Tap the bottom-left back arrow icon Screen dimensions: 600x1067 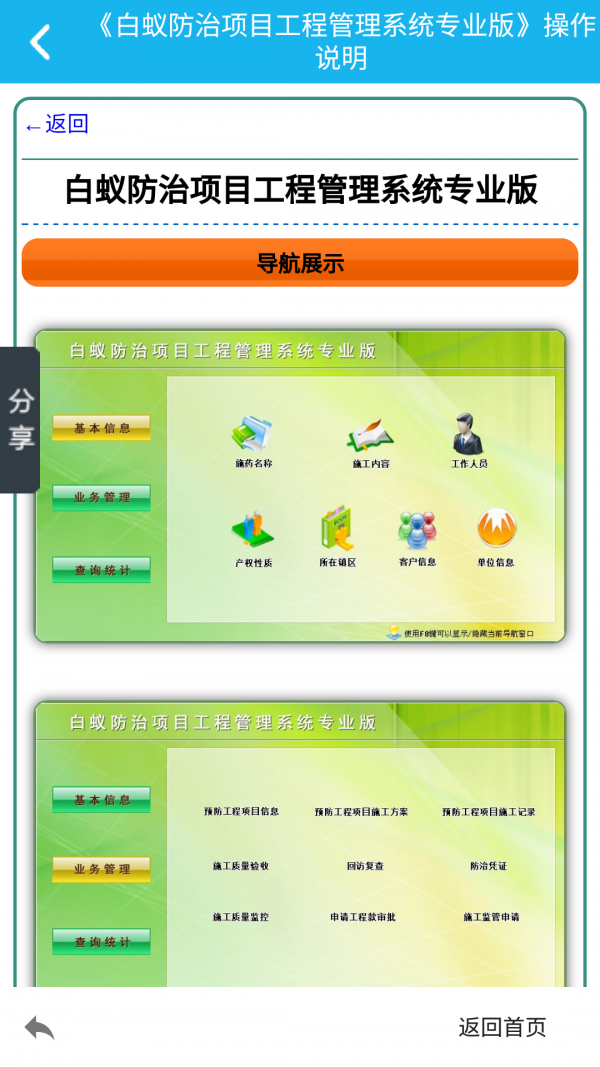click(x=40, y=1027)
